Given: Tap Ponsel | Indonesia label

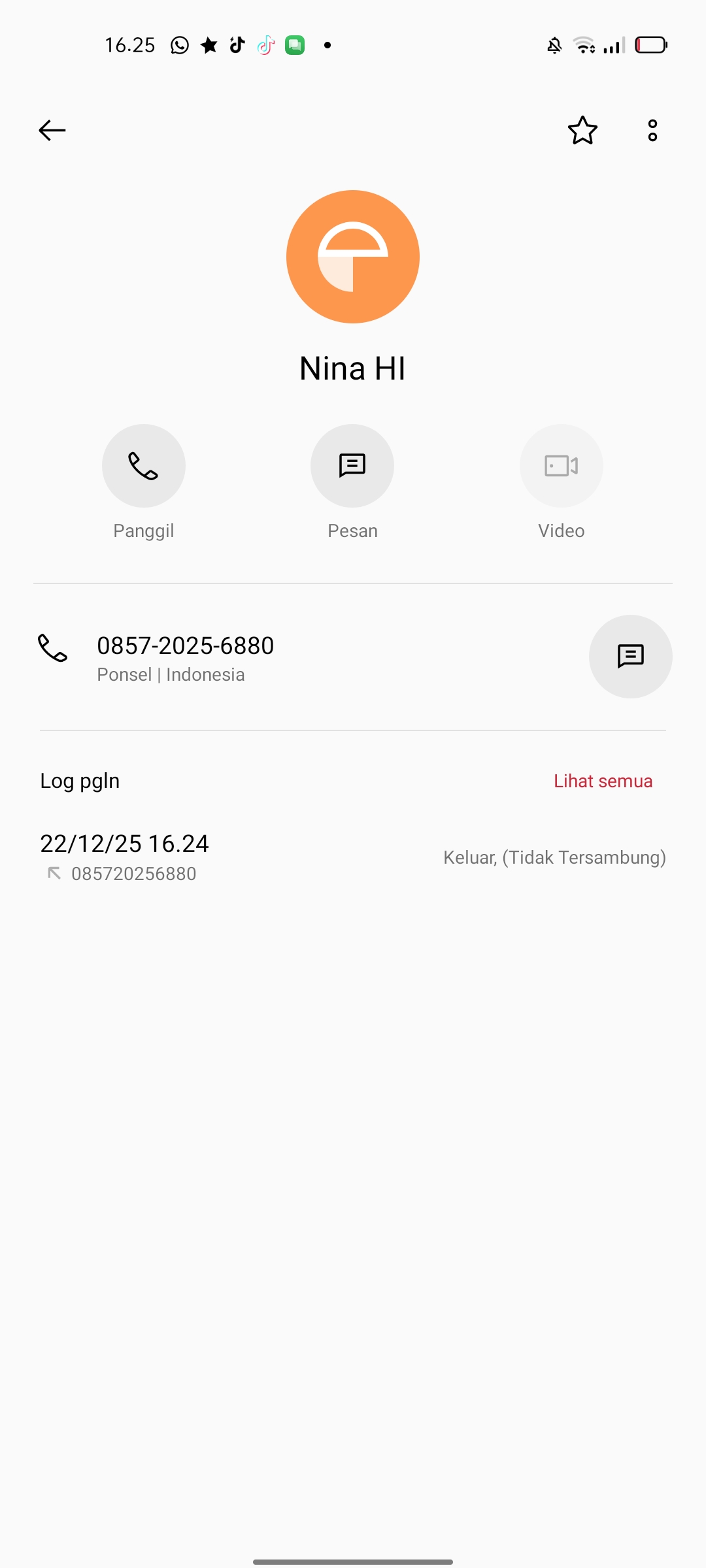Looking at the screenshot, I should point(171,674).
